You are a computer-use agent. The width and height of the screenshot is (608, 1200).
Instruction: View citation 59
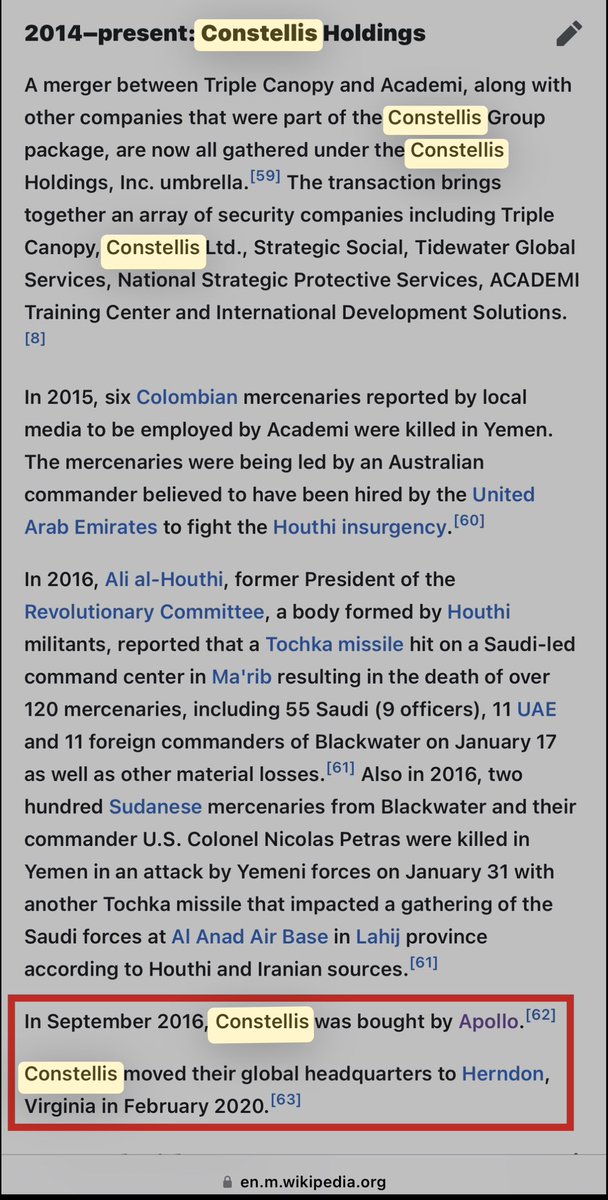pos(265,177)
